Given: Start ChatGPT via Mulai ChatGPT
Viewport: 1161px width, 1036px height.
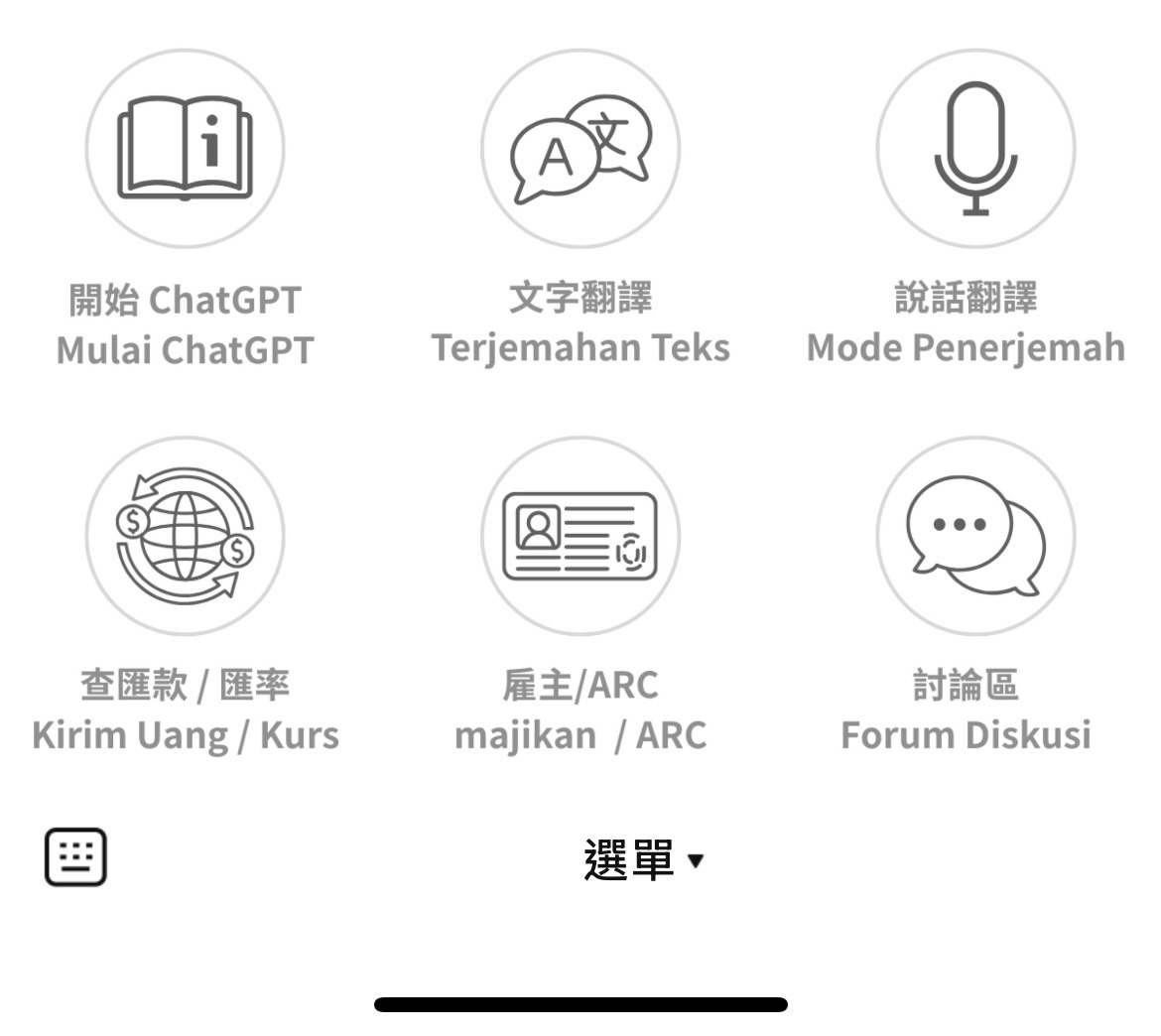Looking at the screenshot, I should pos(185,149).
